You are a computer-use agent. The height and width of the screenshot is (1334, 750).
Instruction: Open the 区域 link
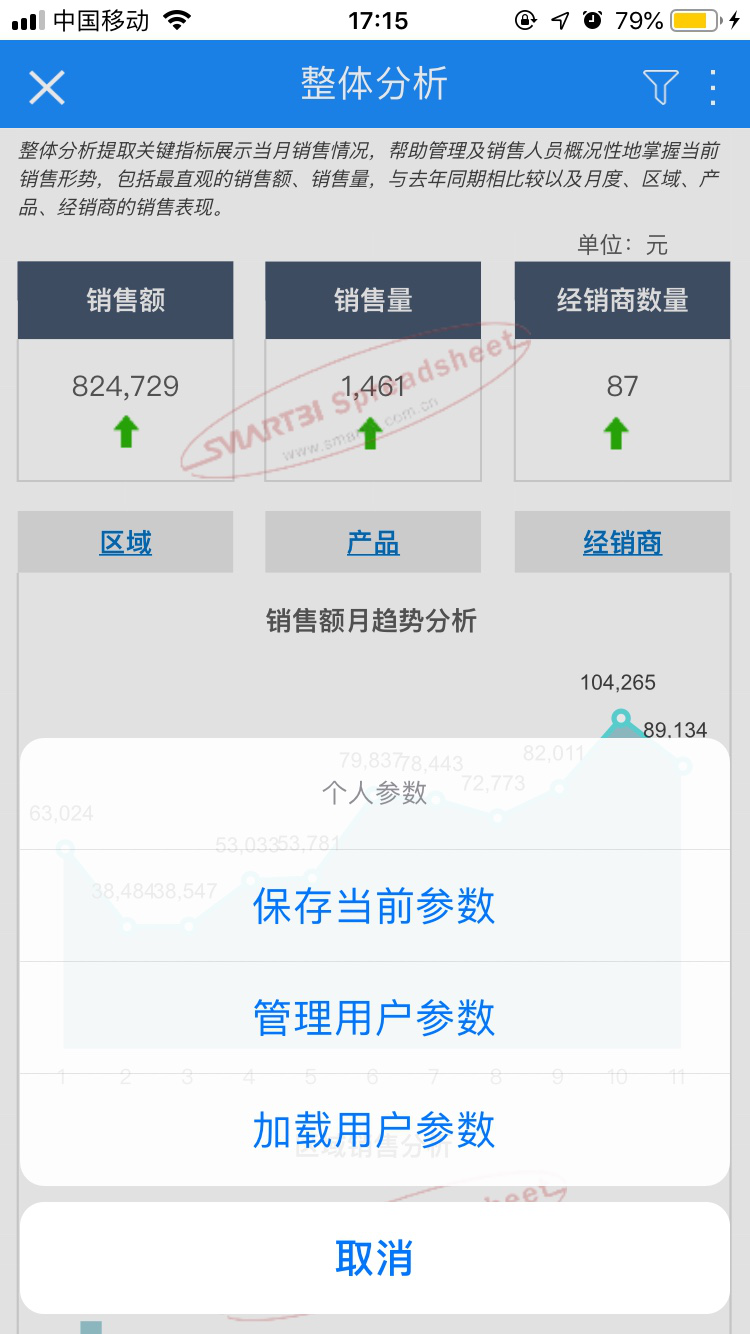pos(126,543)
